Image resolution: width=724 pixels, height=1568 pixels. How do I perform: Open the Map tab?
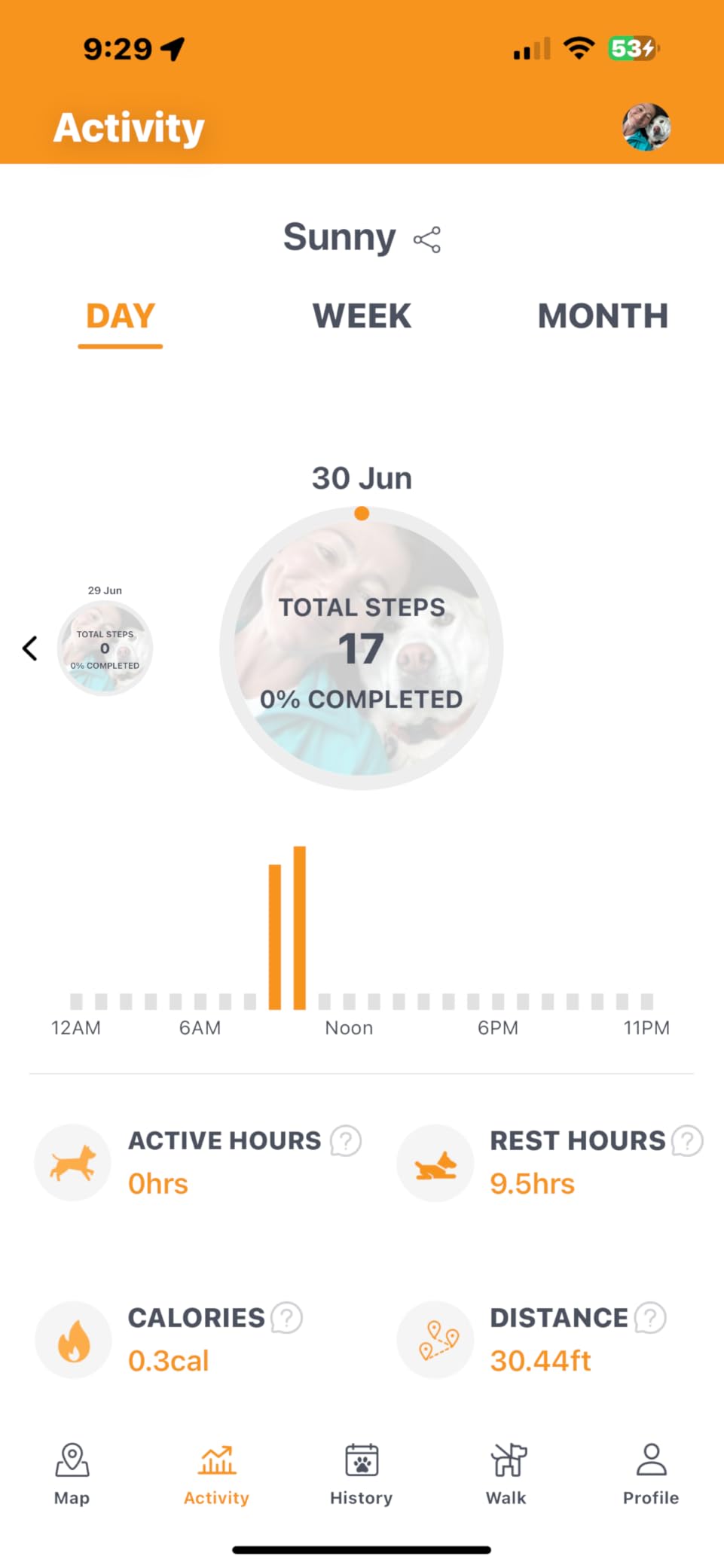coord(72,1474)
